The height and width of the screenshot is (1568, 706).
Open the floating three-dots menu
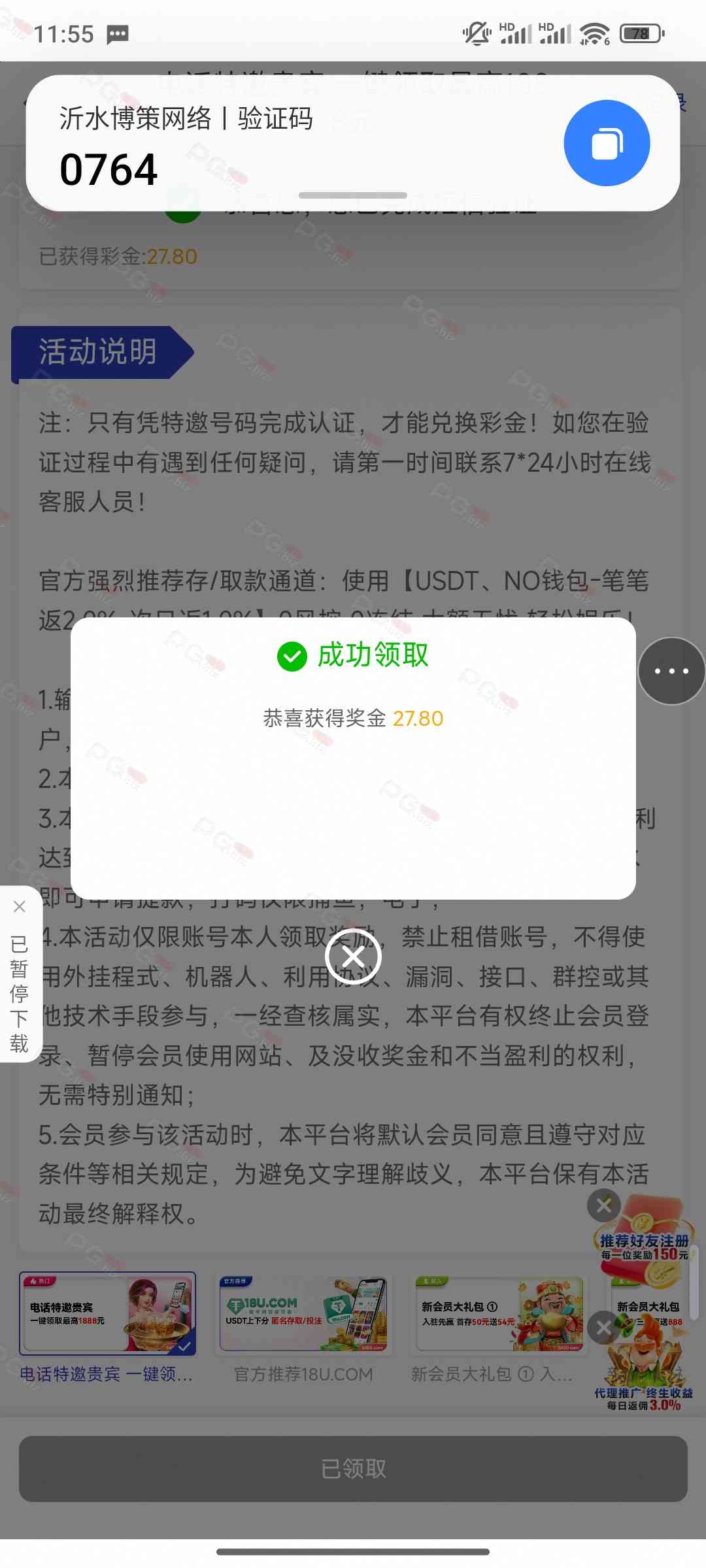tap(671, 671)
